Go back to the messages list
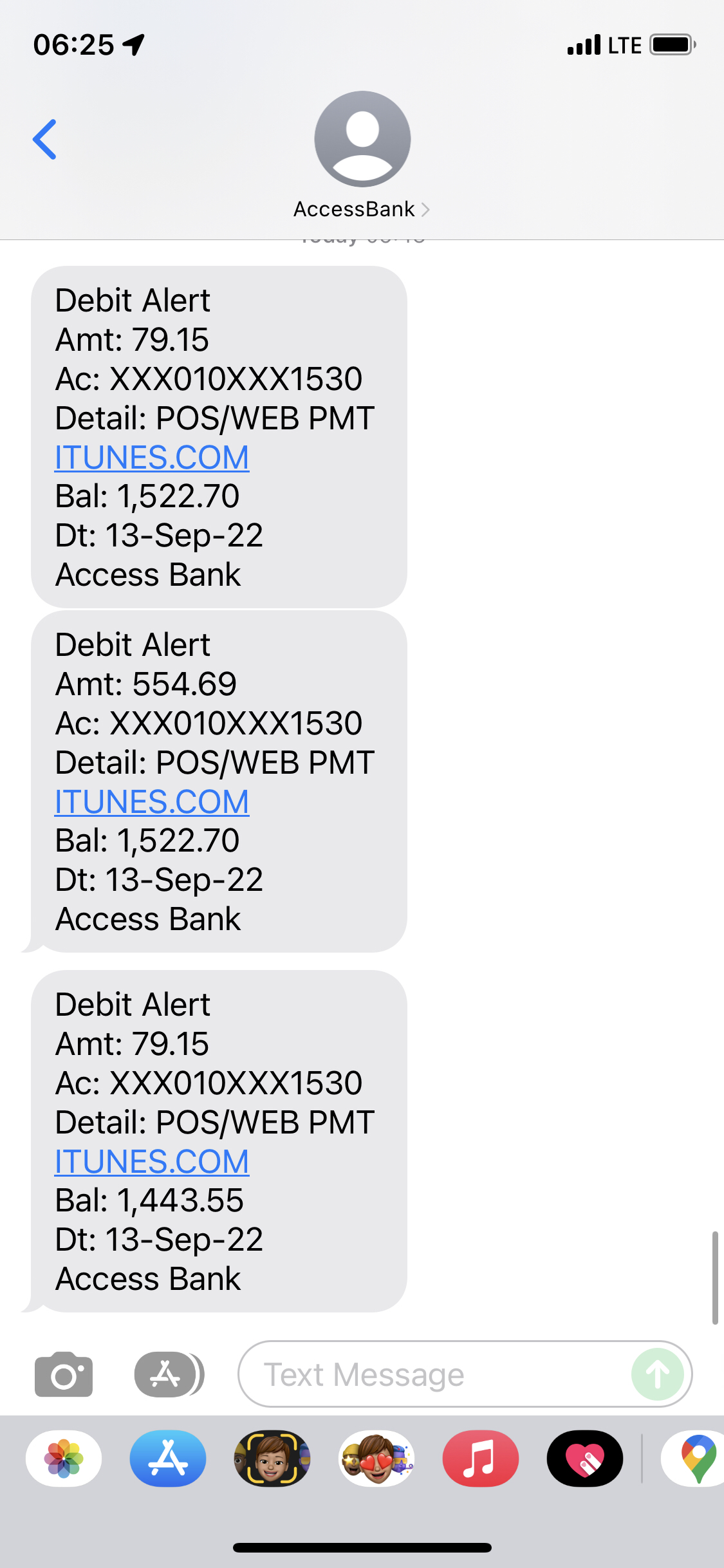This screenshot has width=724, height=1568. [x=45, y=139]
